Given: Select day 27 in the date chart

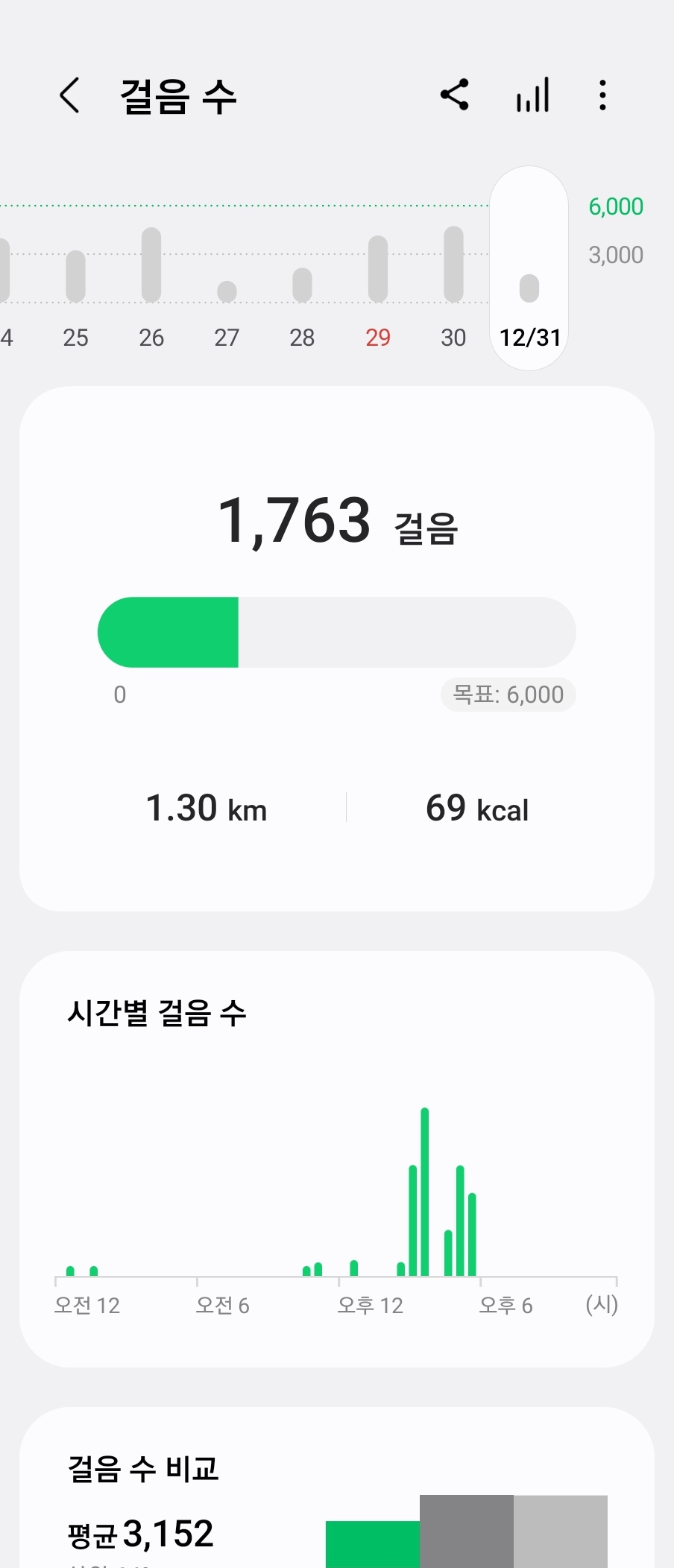Looking at the screenshot, I should (227, 298).
